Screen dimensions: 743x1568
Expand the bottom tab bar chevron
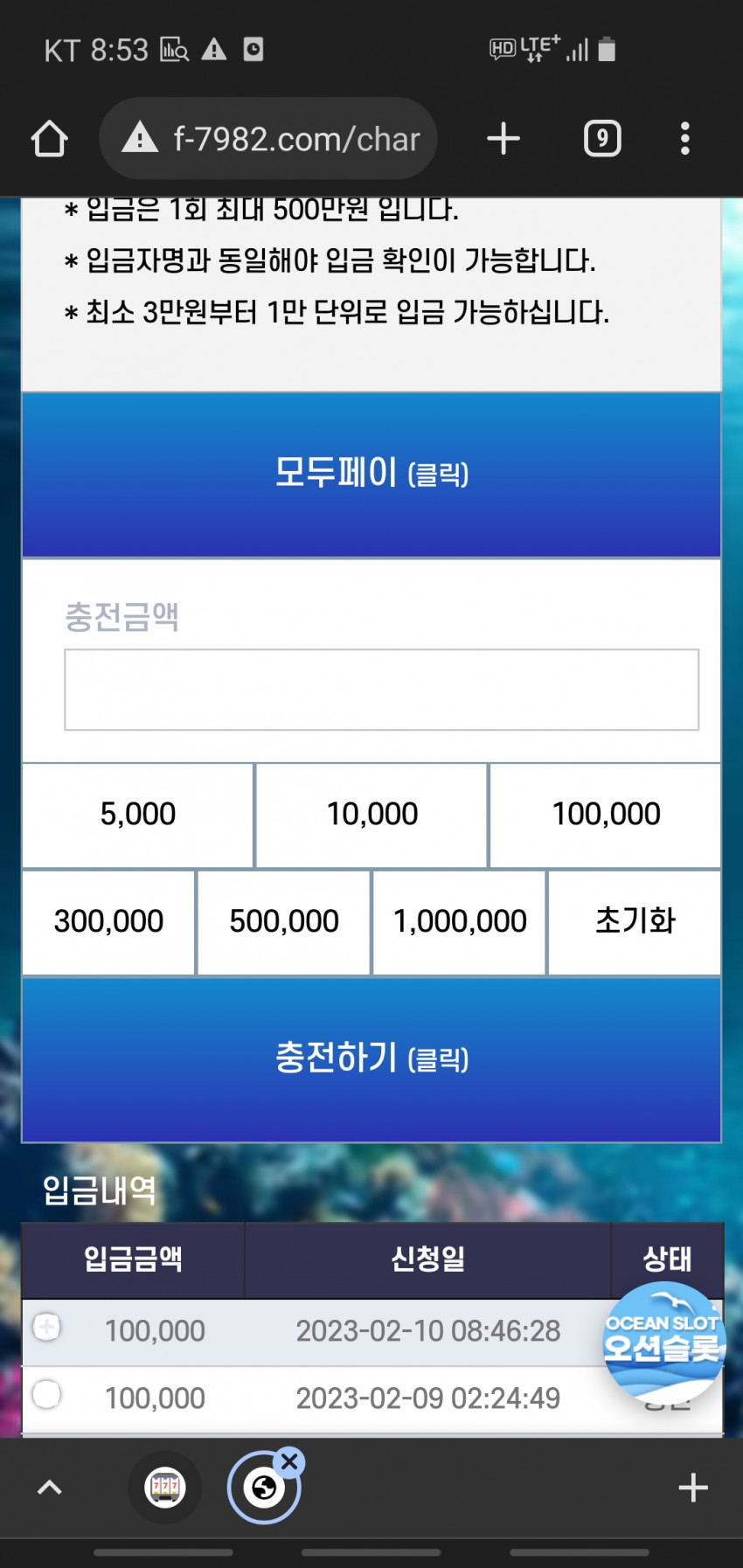click(x=50, y=1488)
